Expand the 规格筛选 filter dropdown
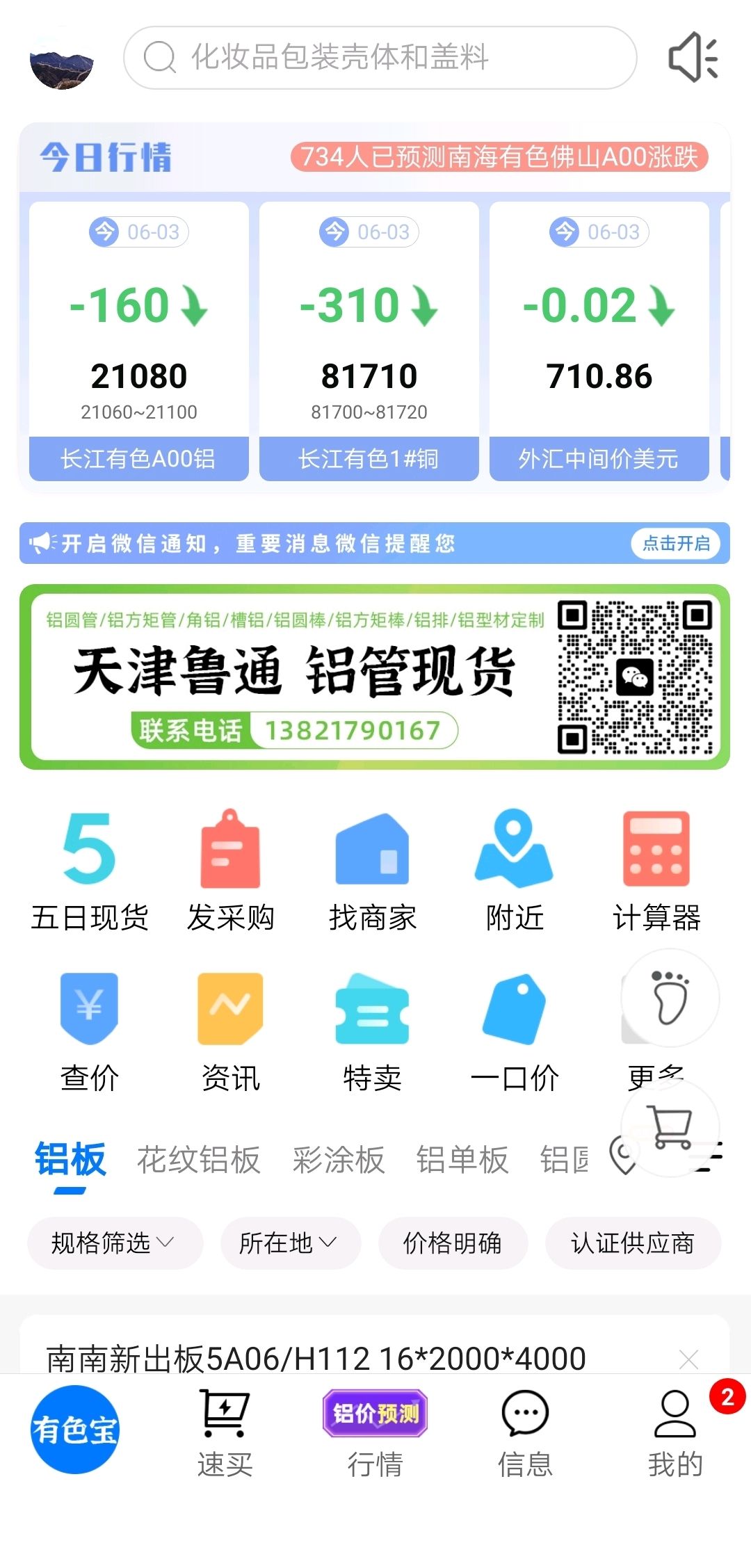The image size is (751, 1568). click(x=115, y=1243)
